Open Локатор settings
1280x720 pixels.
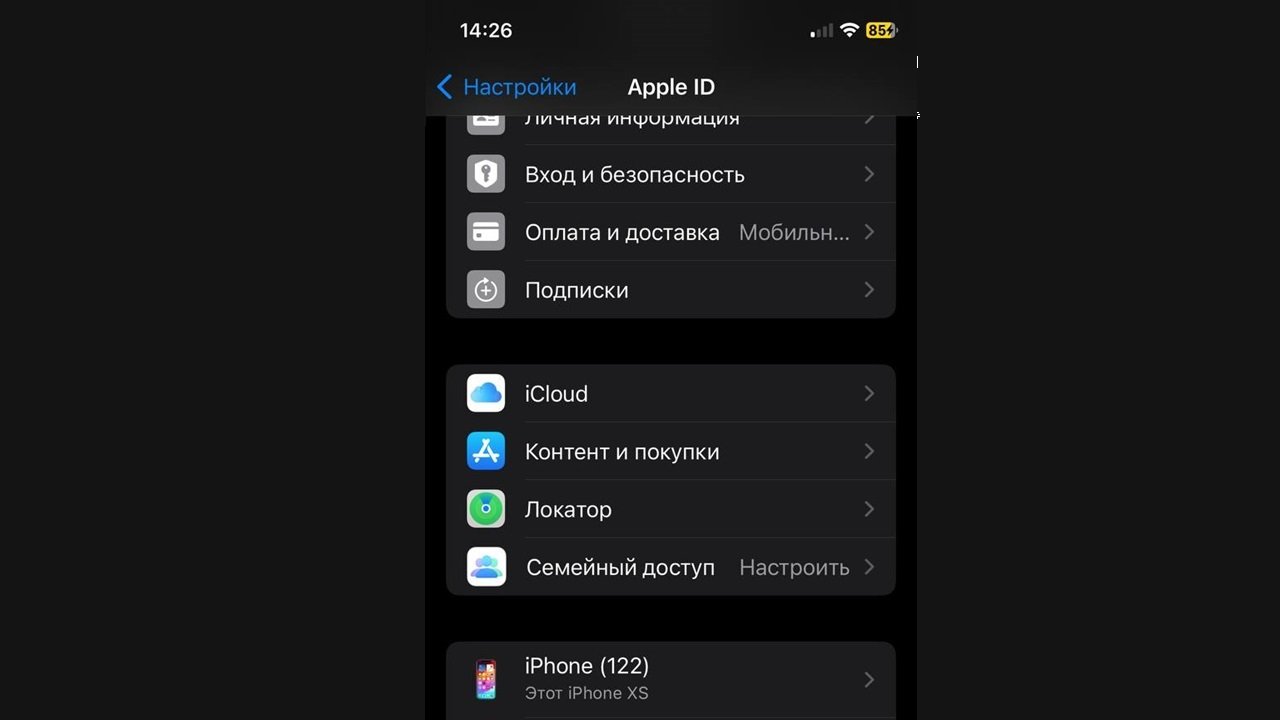(670, 510)
